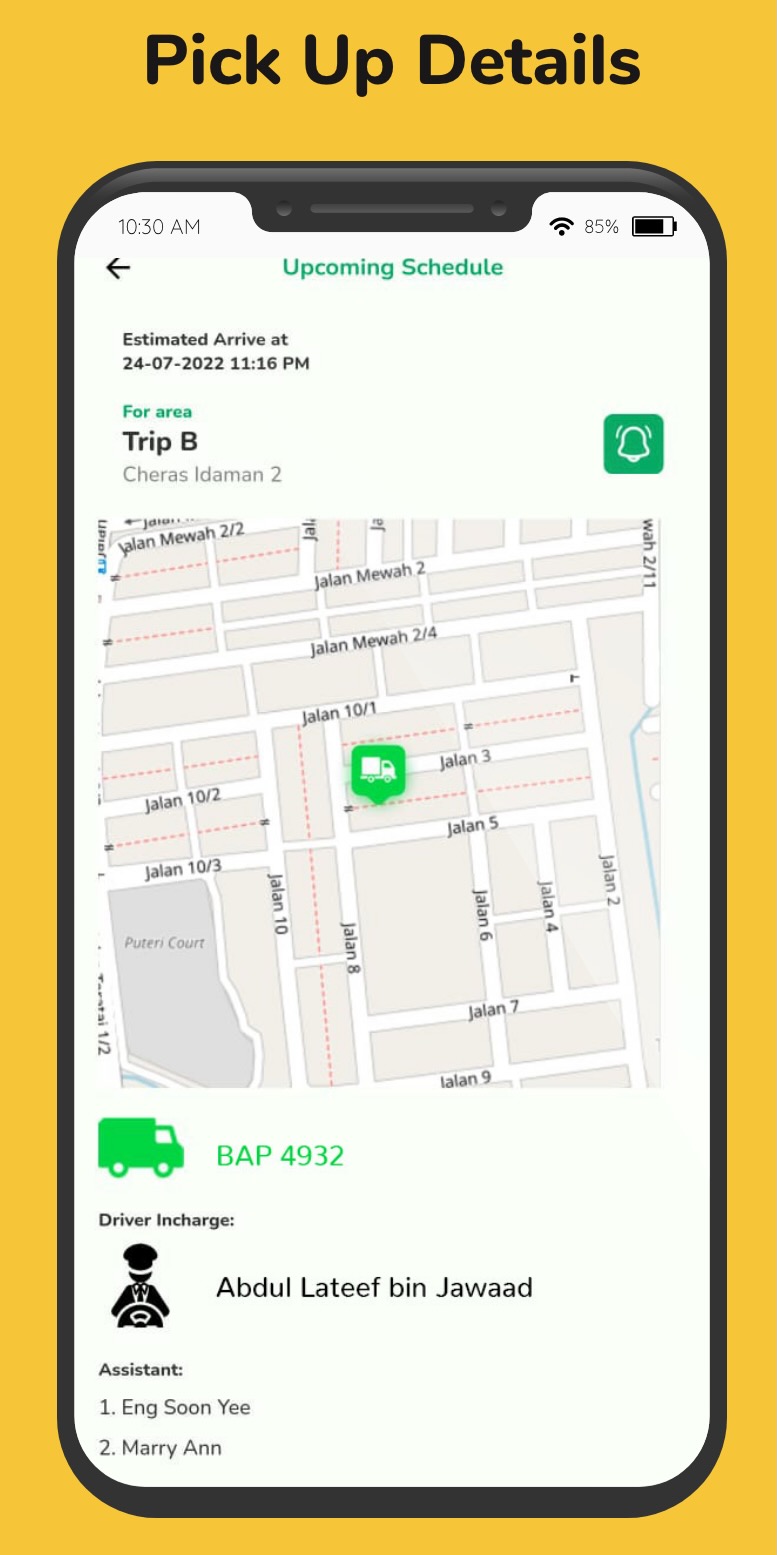Tap the 10:30 AM clock display
The width and height of the screenshot is (777, 1555).
pyautogui.click(x=160, y=227)
